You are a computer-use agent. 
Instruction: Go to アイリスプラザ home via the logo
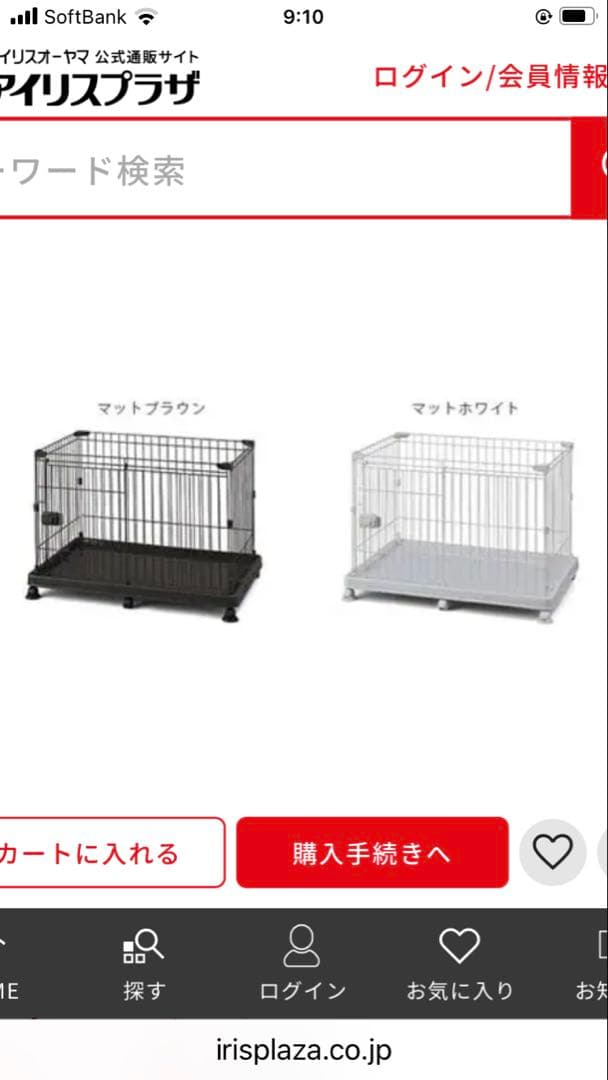[100, 78]
